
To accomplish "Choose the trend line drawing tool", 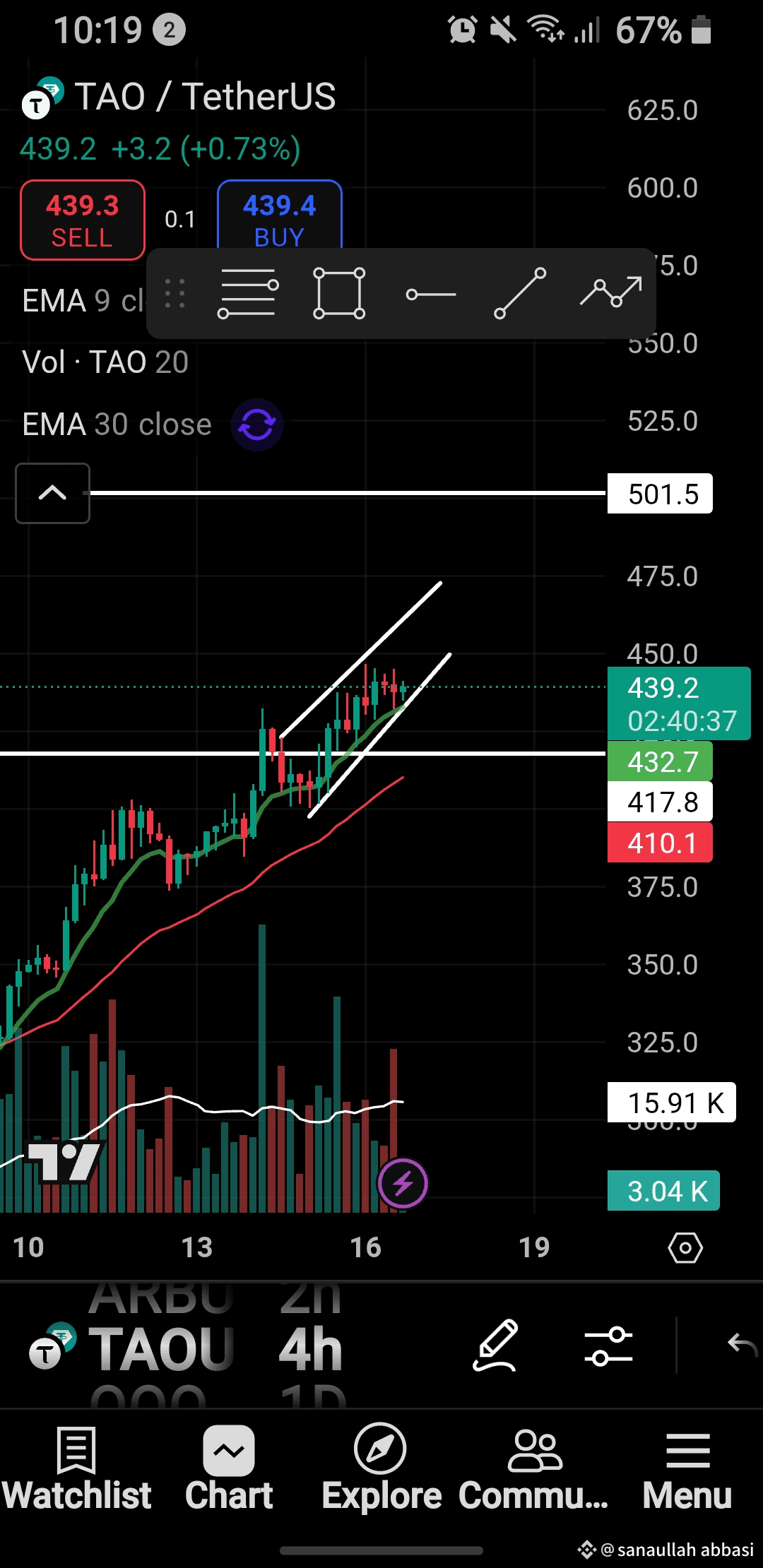I will 520,293.
